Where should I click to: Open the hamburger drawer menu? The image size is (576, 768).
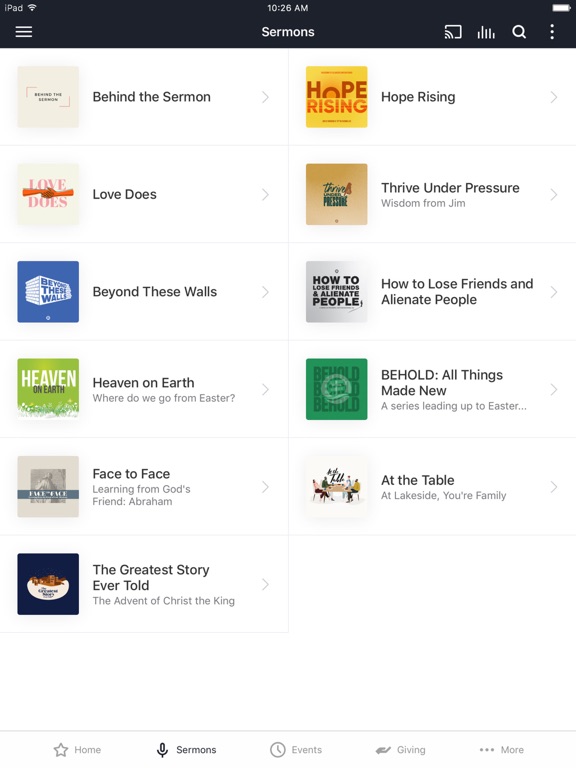point(24,32)
